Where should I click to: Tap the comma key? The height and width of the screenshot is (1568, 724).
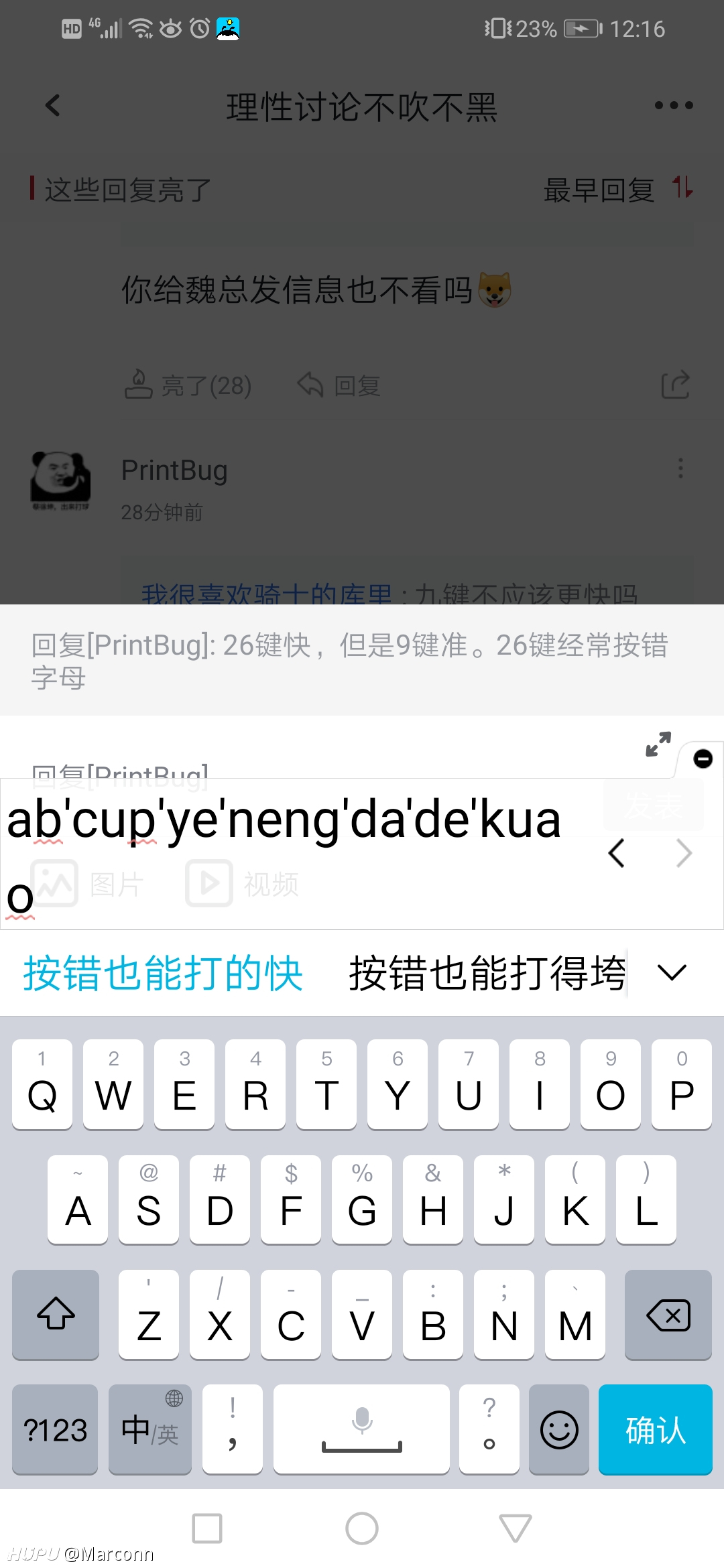[x=233, y=1429]
